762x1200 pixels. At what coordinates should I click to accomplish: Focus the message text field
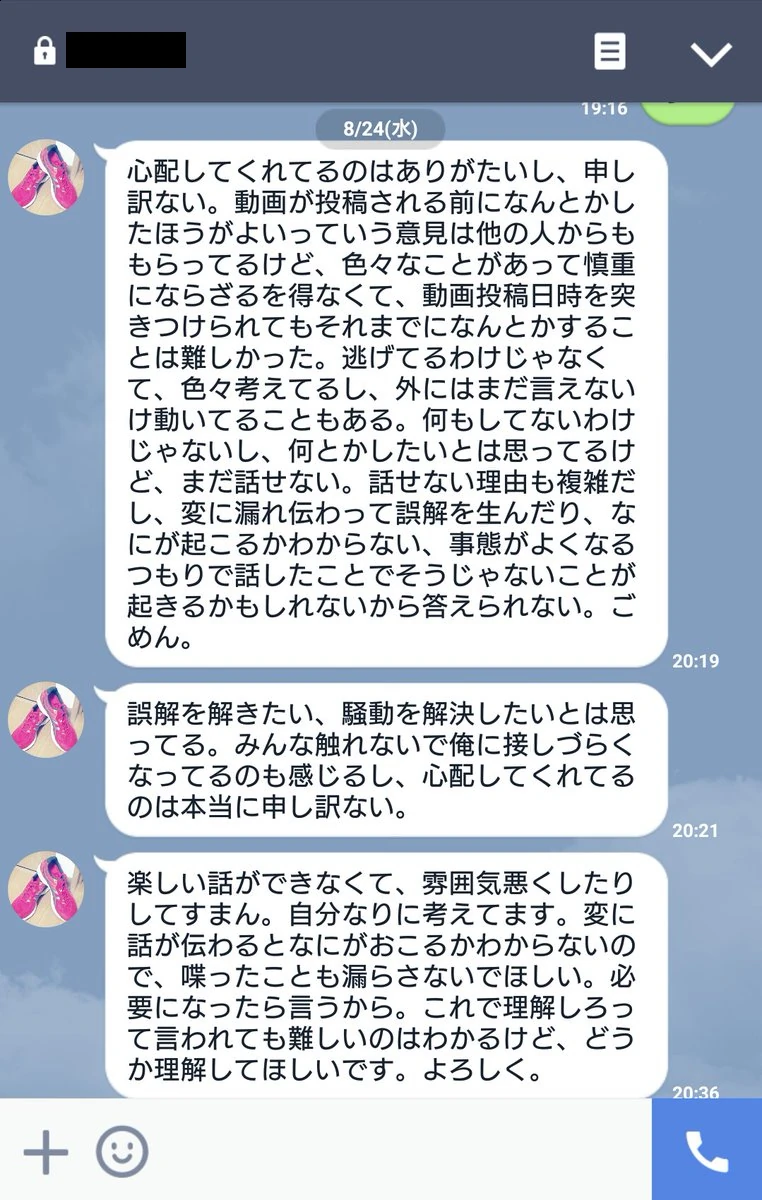[400, 1152]
